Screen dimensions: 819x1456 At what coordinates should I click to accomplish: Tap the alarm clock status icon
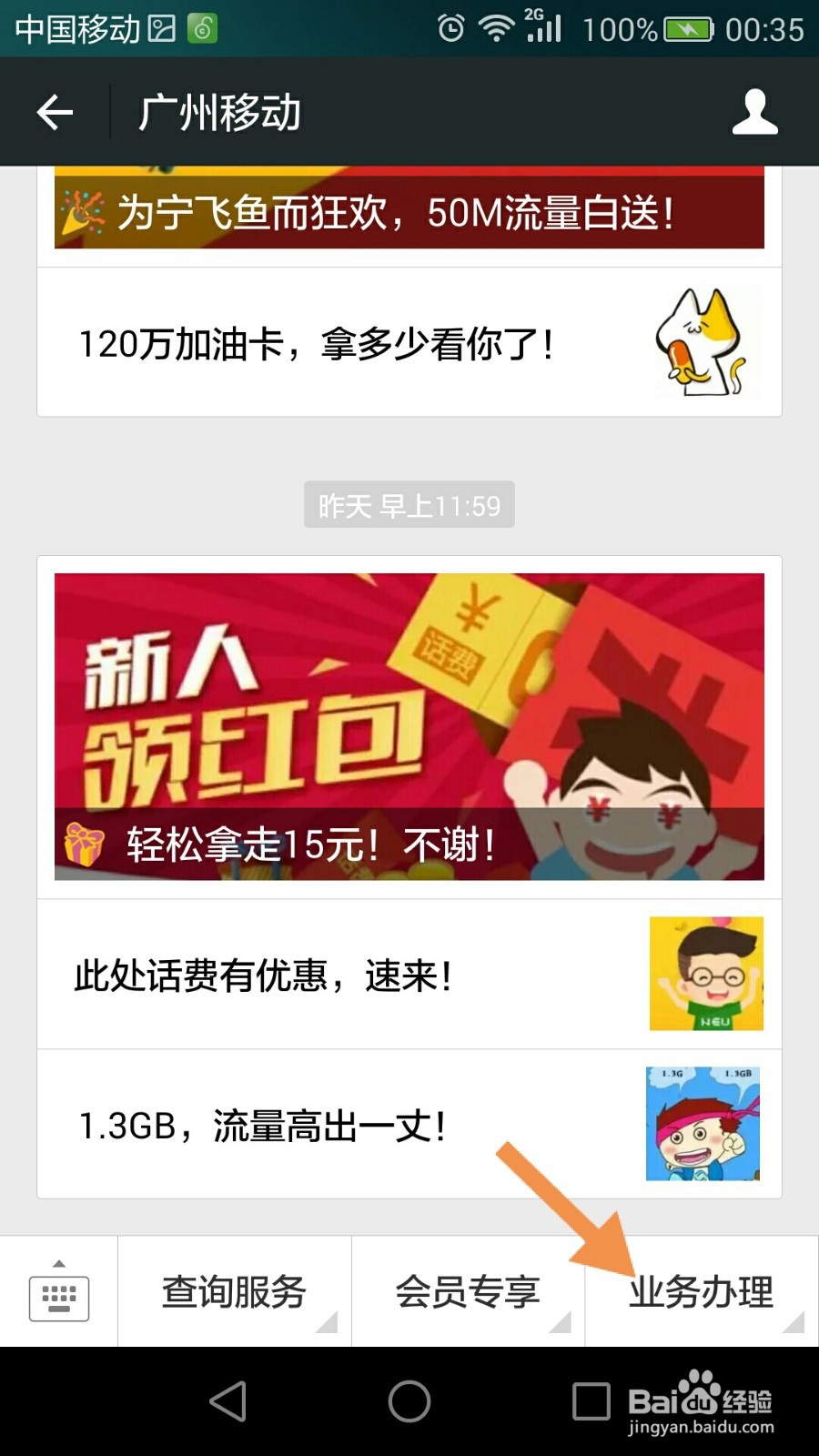click(451, 28)
